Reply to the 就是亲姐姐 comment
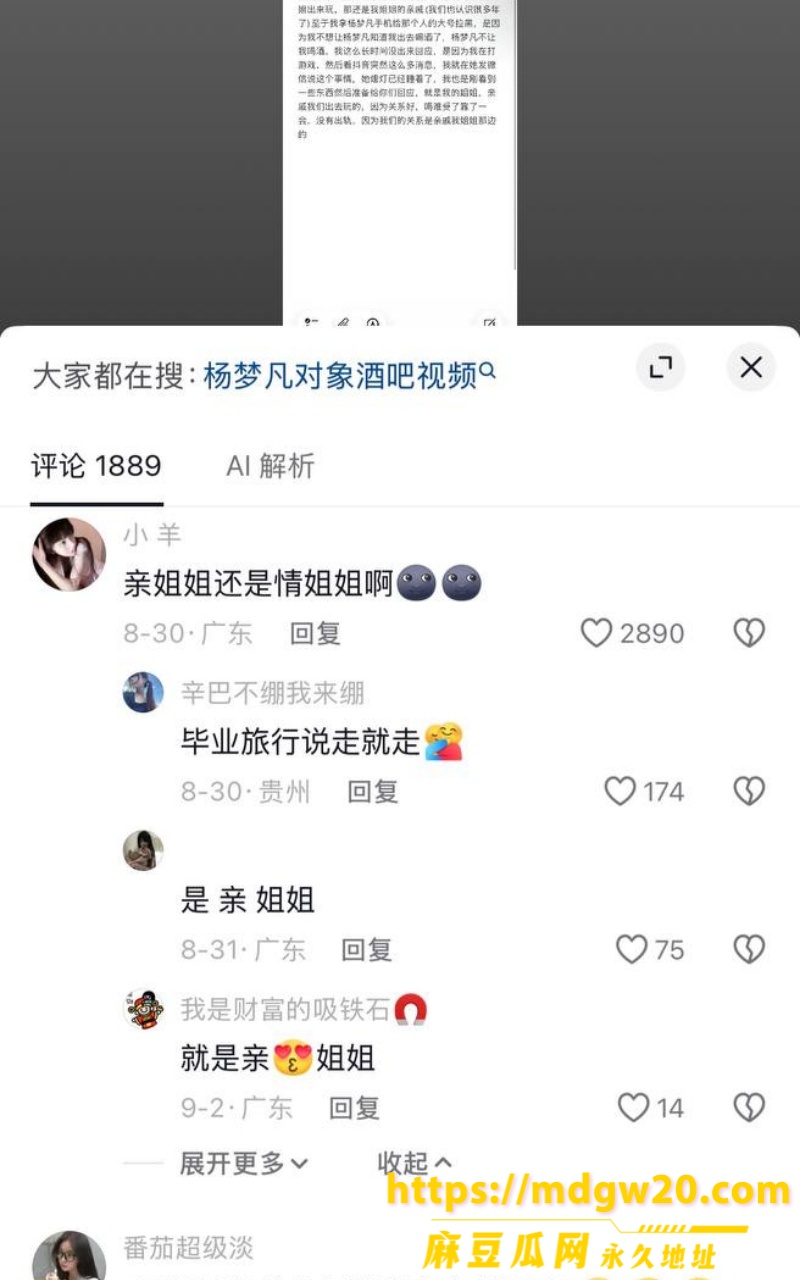Screen dimensions: 800x1280 click(x=354, y=1108)
